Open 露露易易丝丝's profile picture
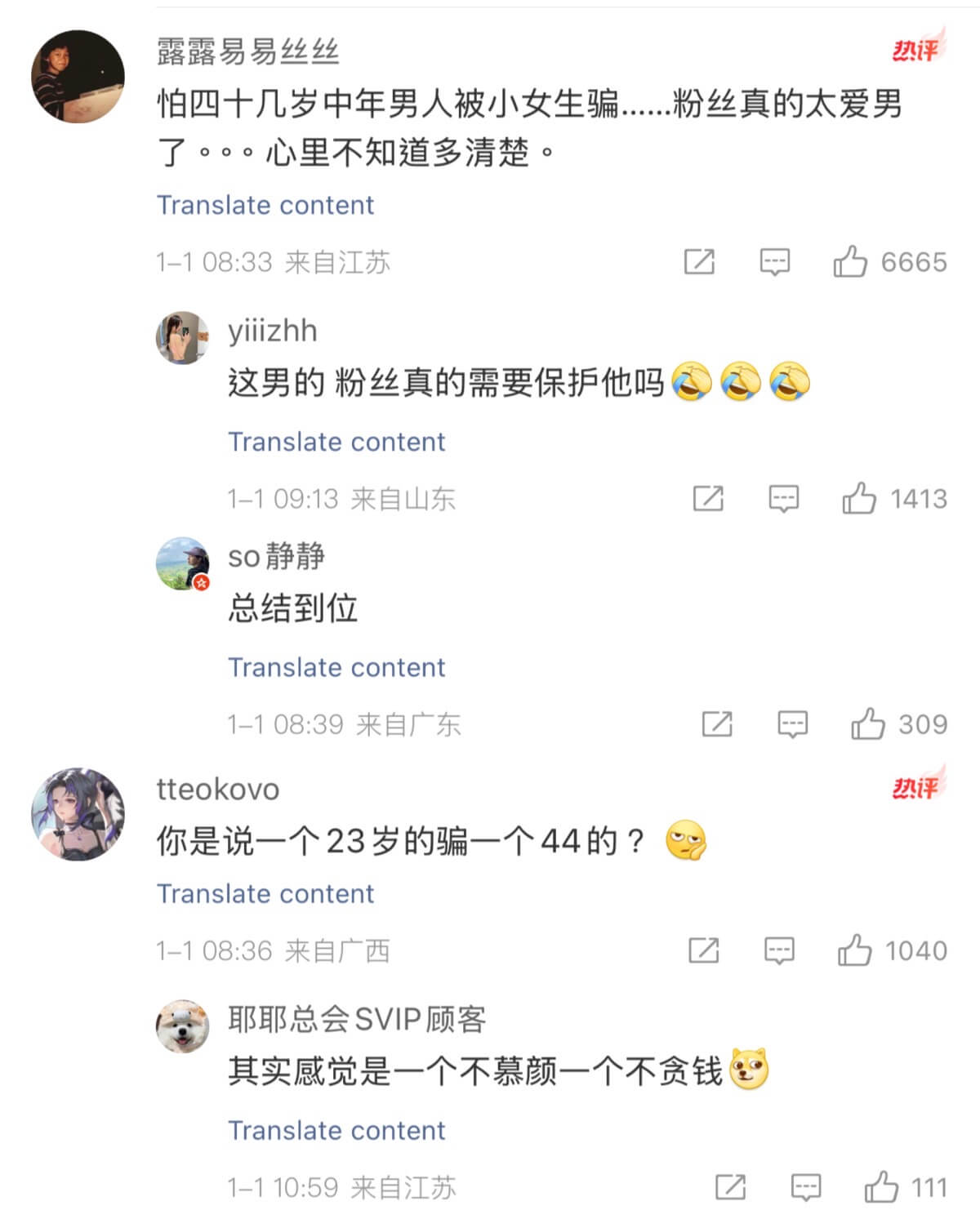The image size is (980, 1219). coord(78,77)
